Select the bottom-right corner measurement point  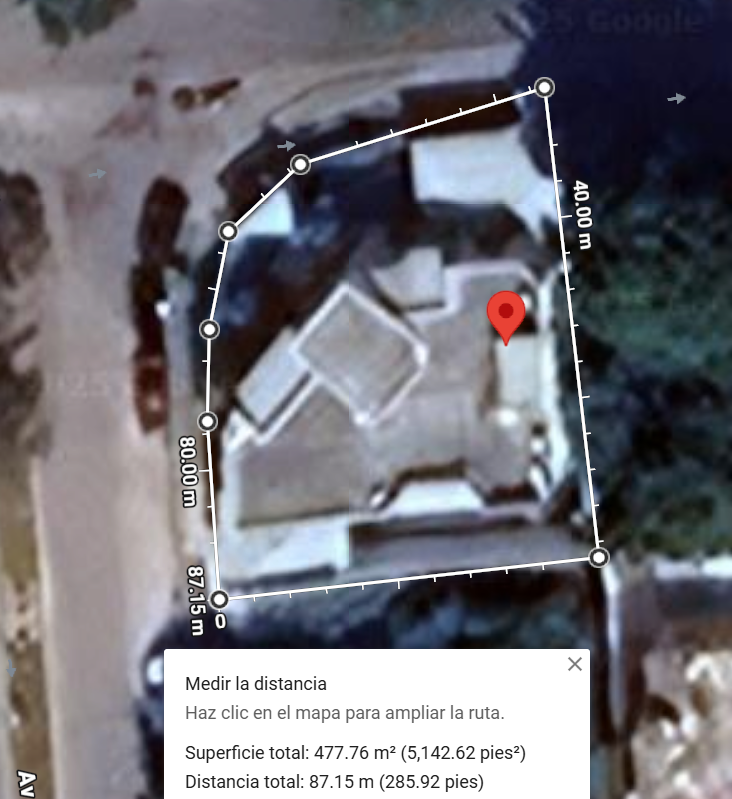click(599, 557)
